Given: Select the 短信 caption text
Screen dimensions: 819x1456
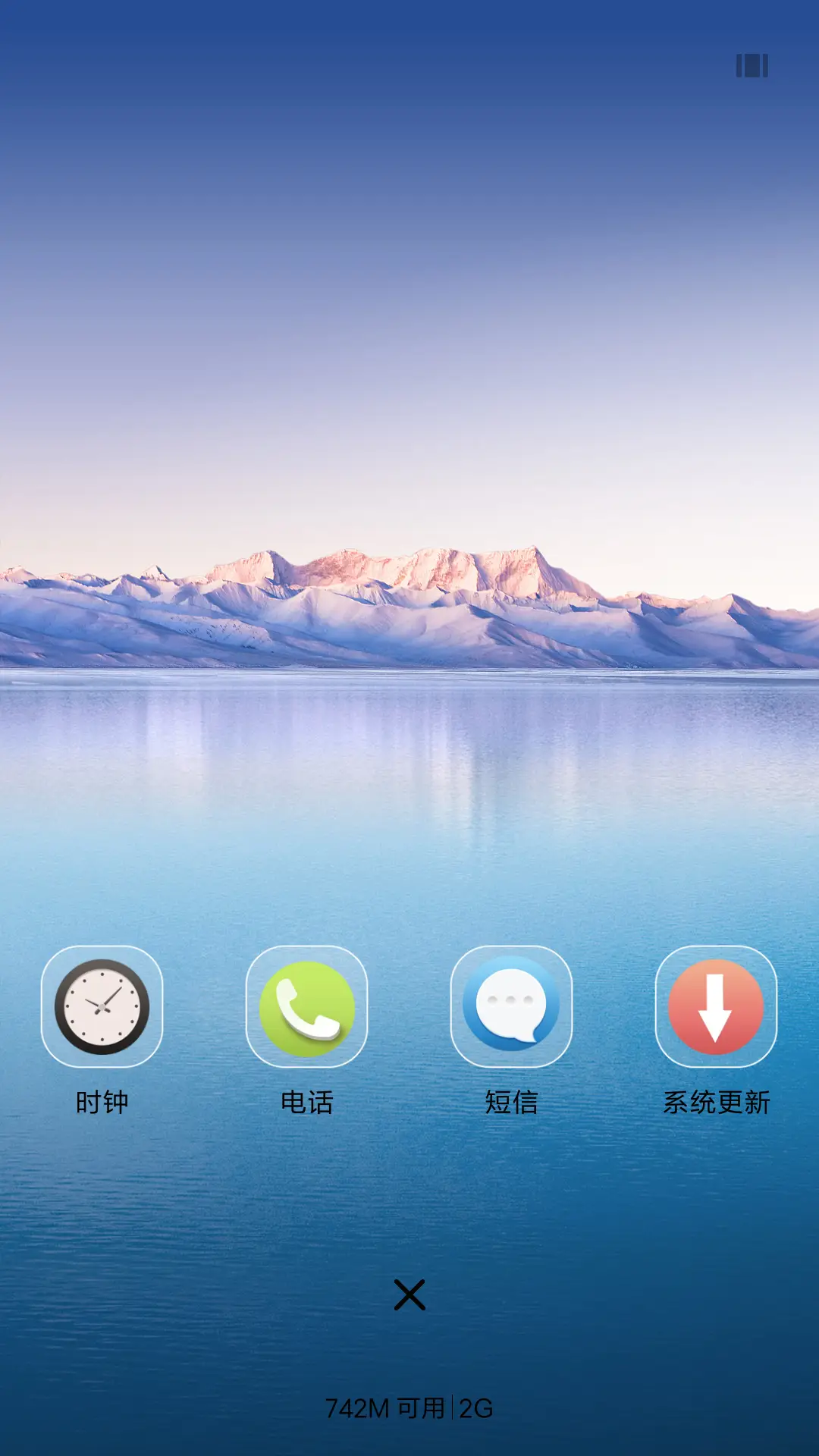Looking at the screenshot, I should pyautogui.click(x=512, y=1103).
